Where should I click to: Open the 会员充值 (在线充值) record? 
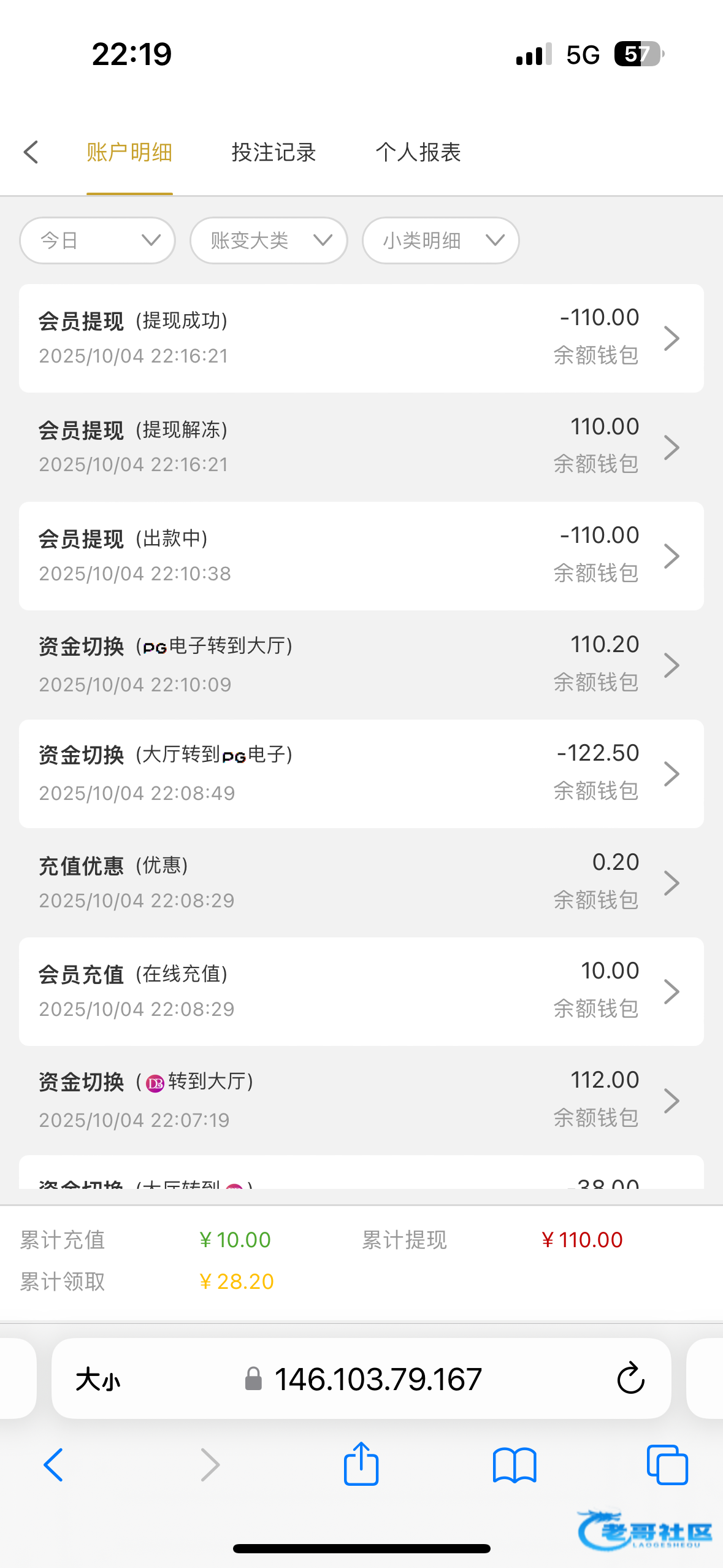pyautogui.click(x=361, y=991)
